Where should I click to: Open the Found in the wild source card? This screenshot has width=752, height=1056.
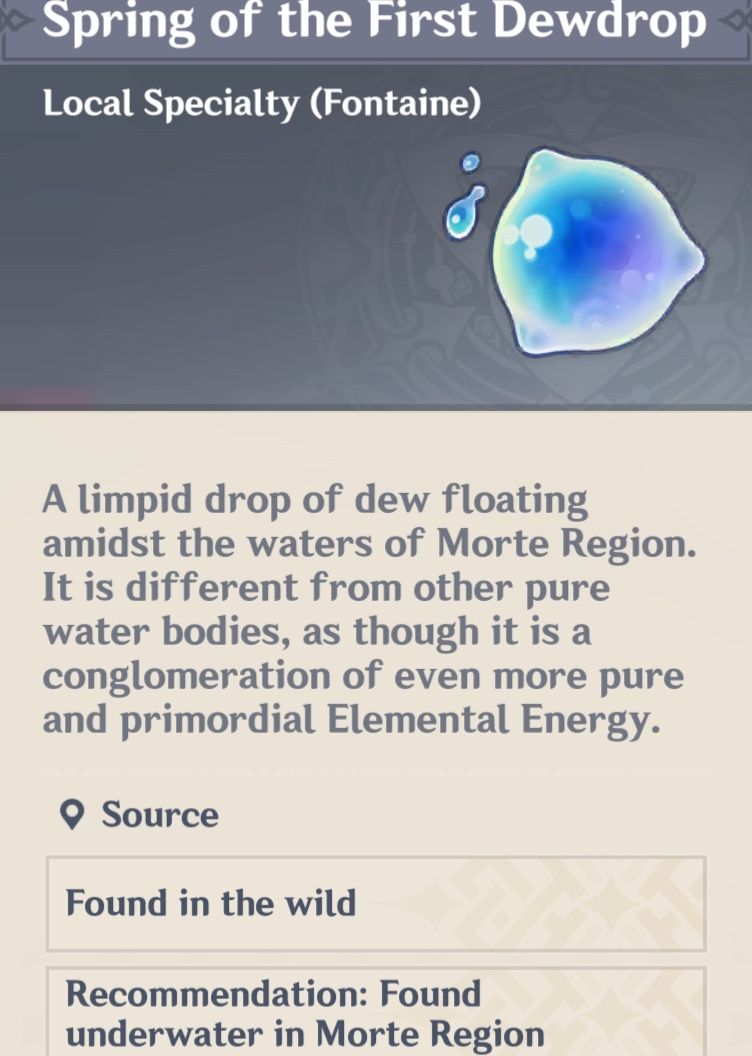click(376, 903)
